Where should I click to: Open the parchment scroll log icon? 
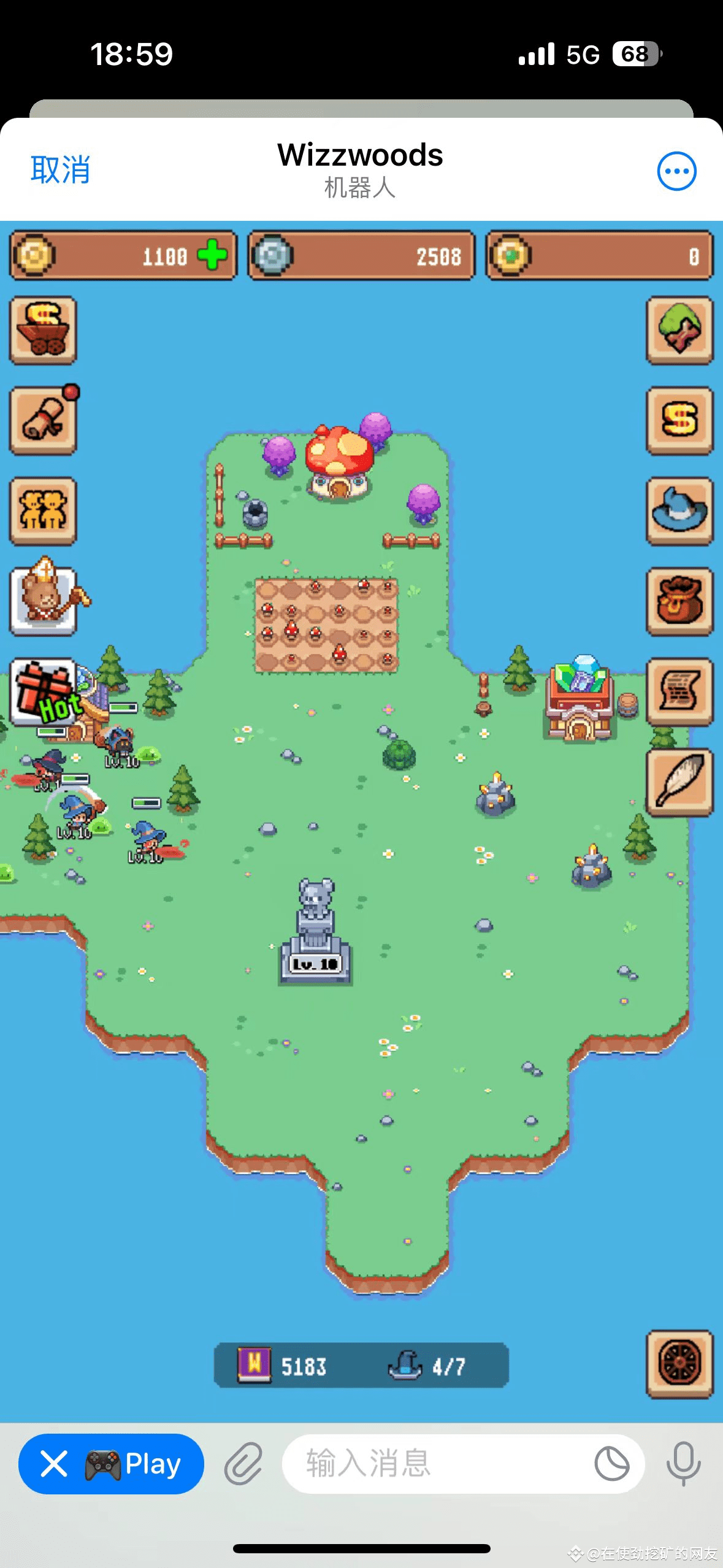click(x=679, y=692)
